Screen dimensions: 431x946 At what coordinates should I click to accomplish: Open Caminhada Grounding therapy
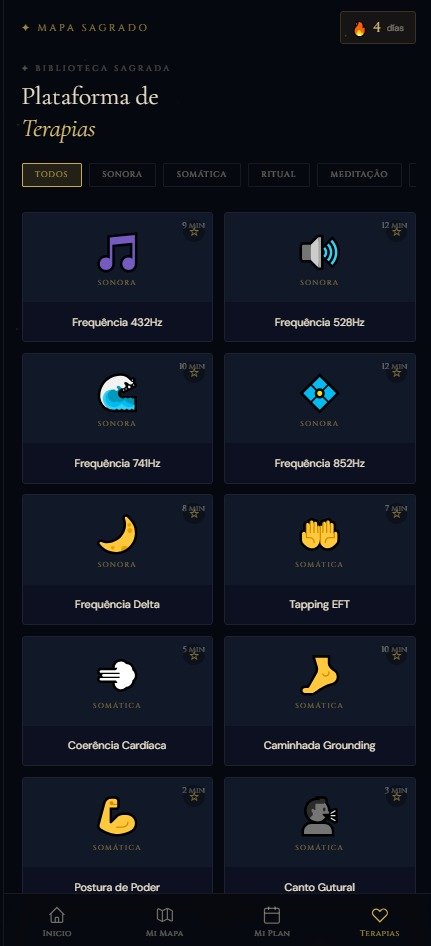[320, 700]
